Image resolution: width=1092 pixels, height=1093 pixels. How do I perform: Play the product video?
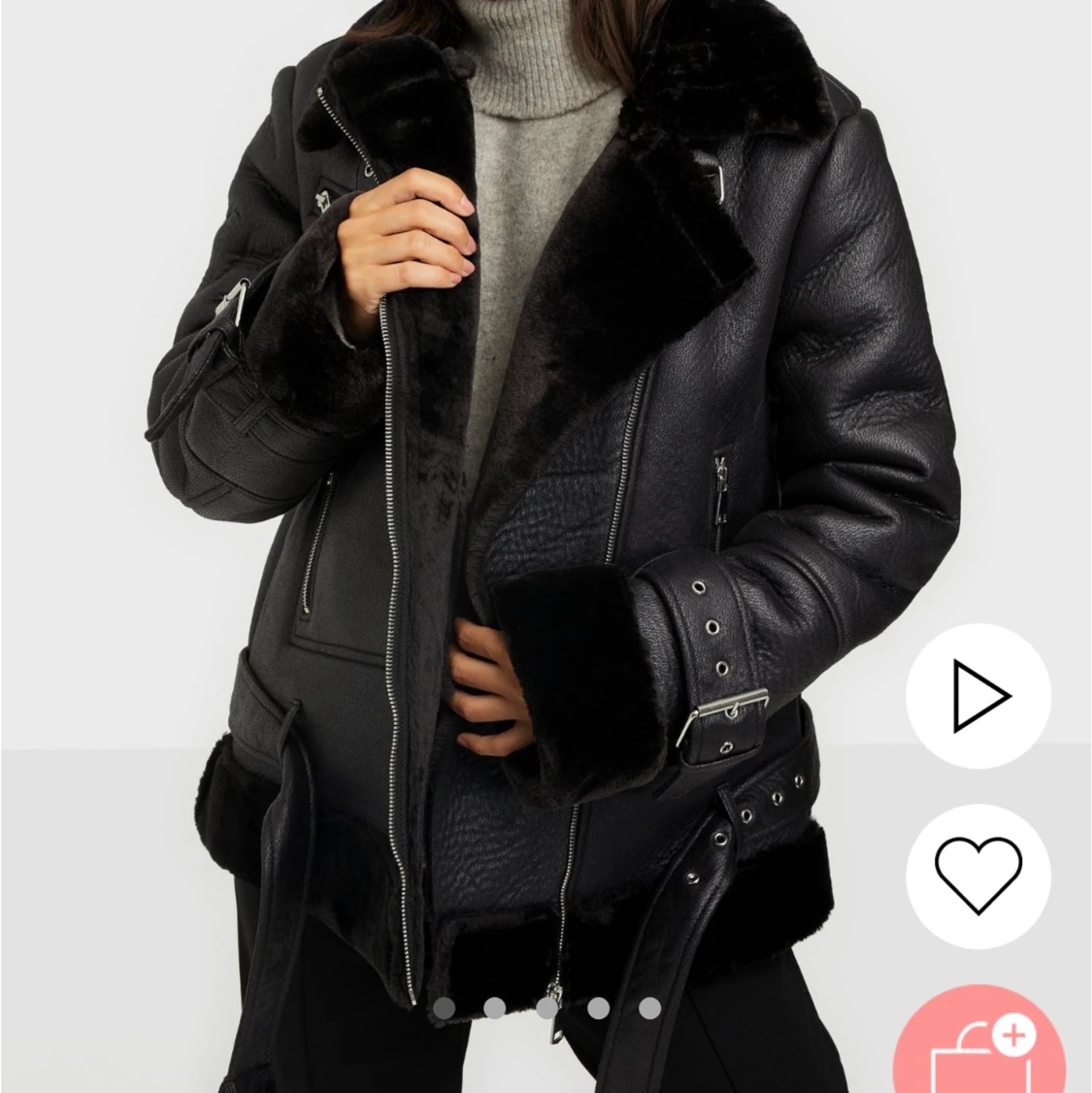977,696
